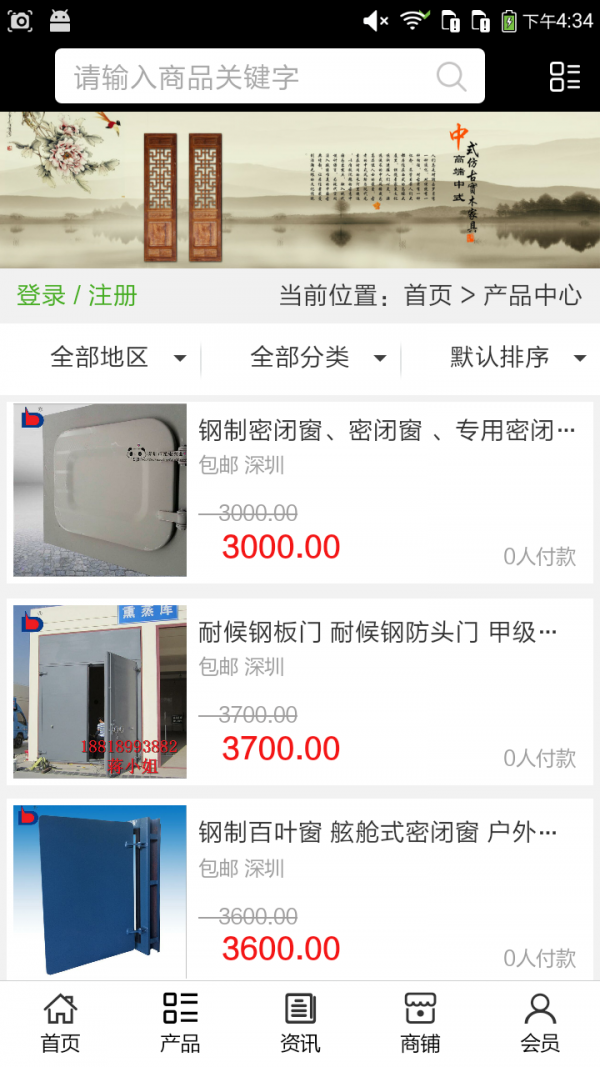This screenshot has height=1067, width=600.
Task: Open the 登录 / 注册 link
Action: pos(77,296)
